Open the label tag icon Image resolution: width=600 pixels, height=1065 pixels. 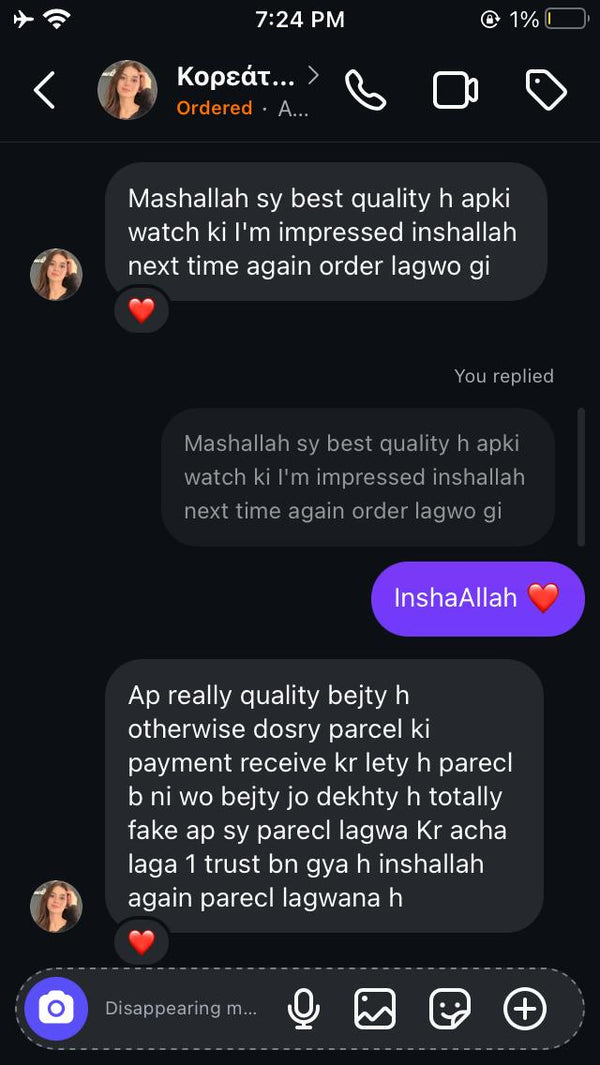[x=546, y=91]
